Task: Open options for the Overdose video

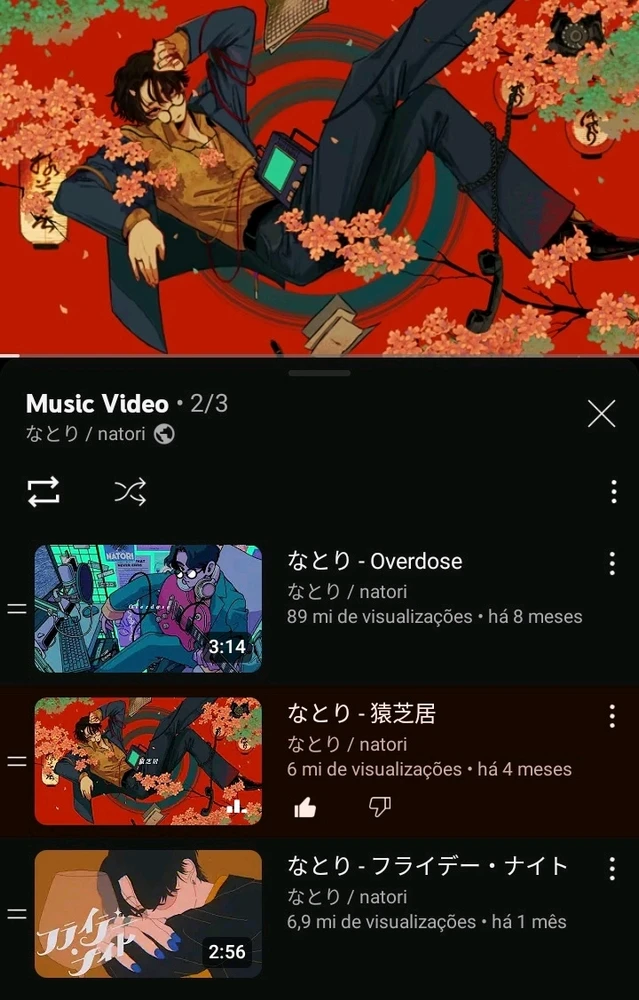Action: pyautogui.click(x=612, y=563)
